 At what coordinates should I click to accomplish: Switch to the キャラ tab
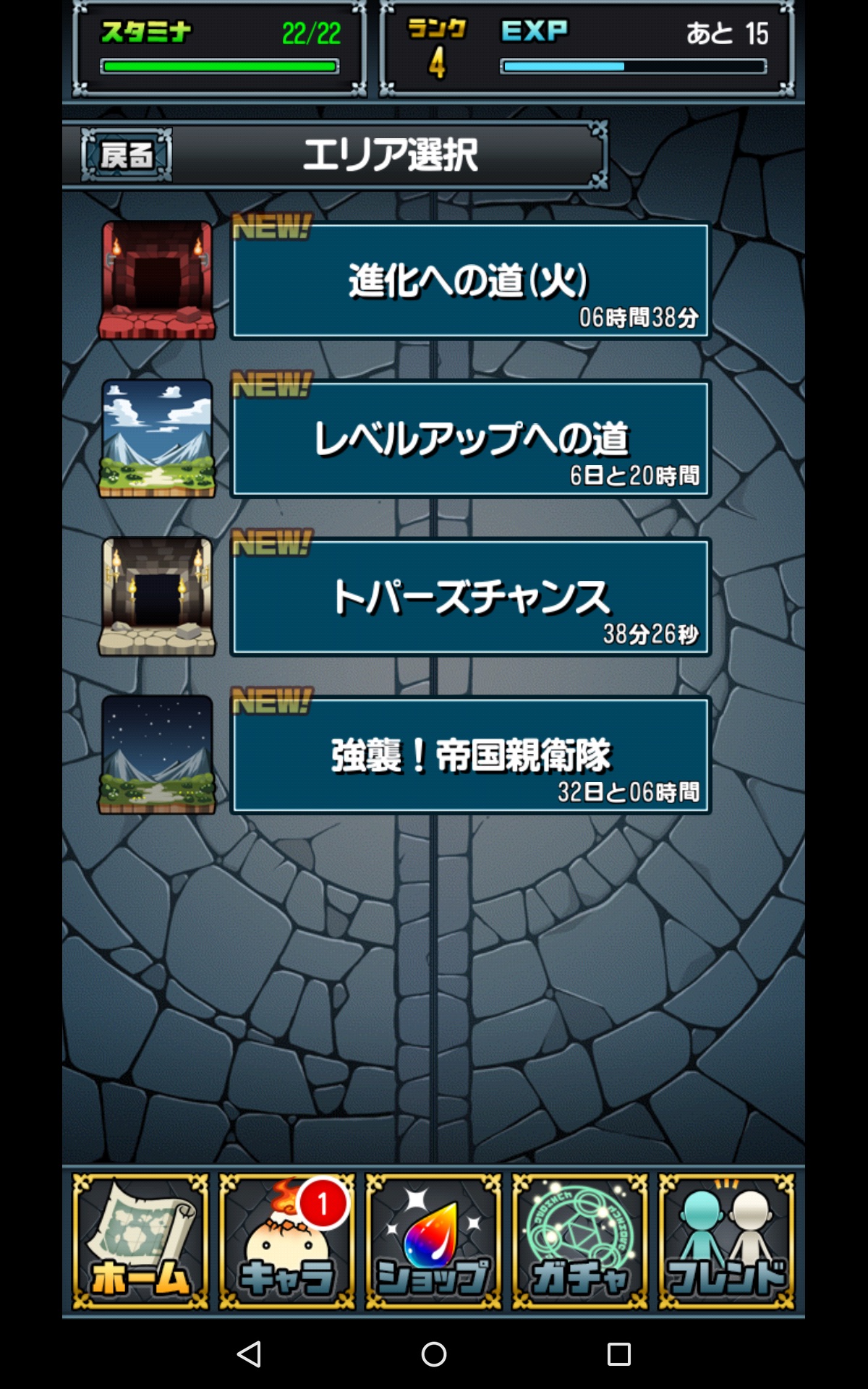pyautogui.click(x=286, y=1241)
